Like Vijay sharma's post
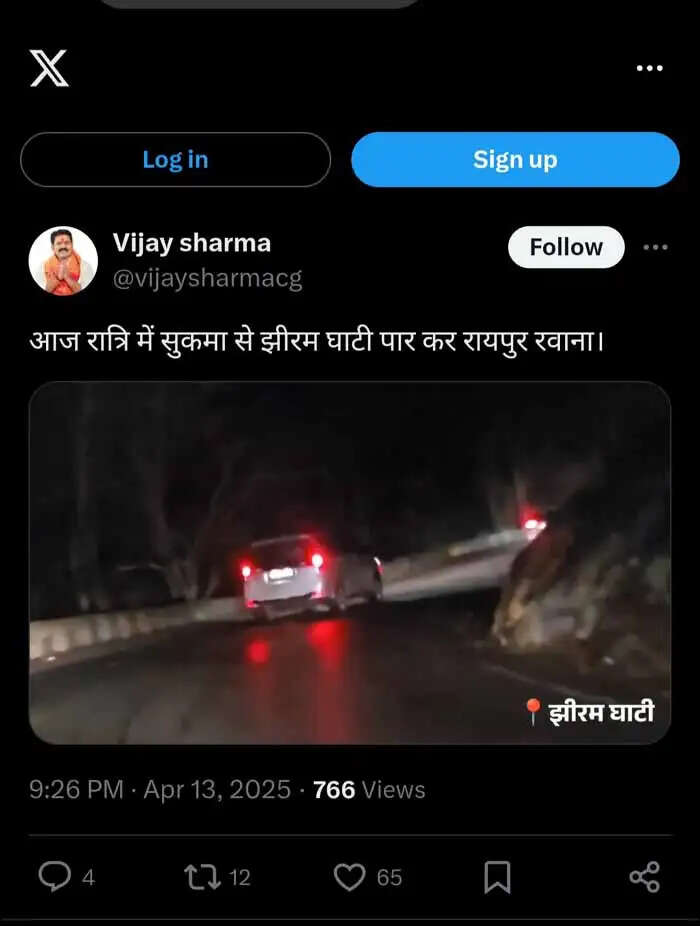Screen dimensions: 700x926 click(x=349, y=877)
